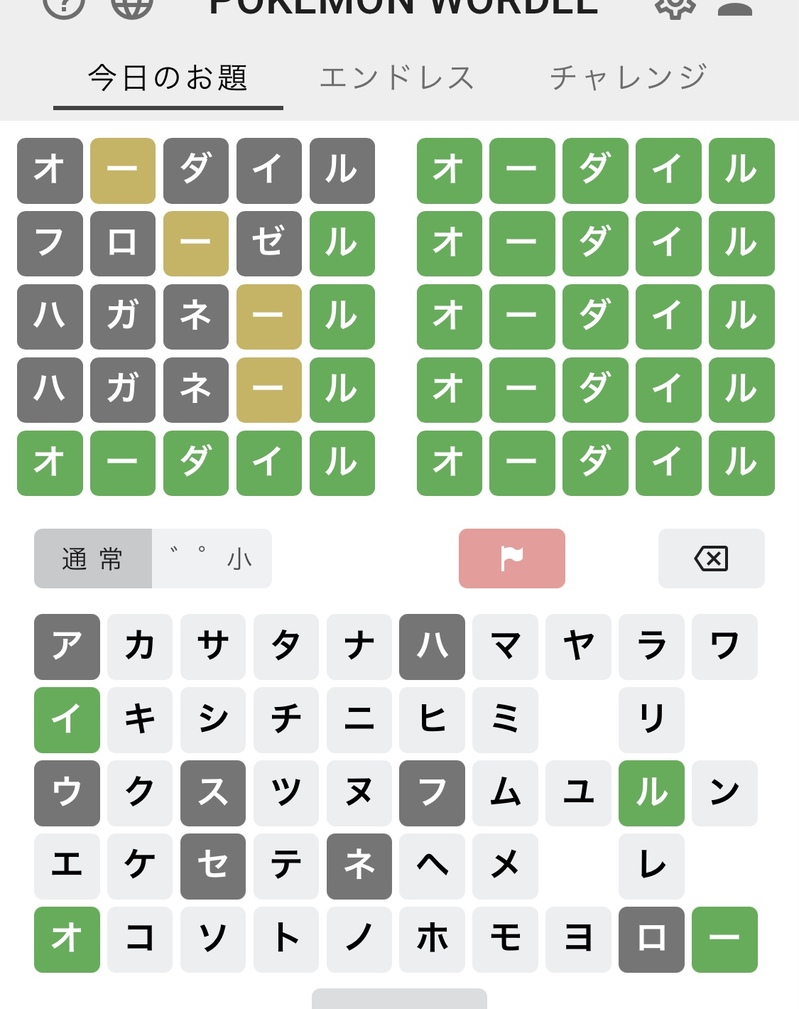Tap the レ key
This screenshot has height=1009, width=799.
[651, 866]
